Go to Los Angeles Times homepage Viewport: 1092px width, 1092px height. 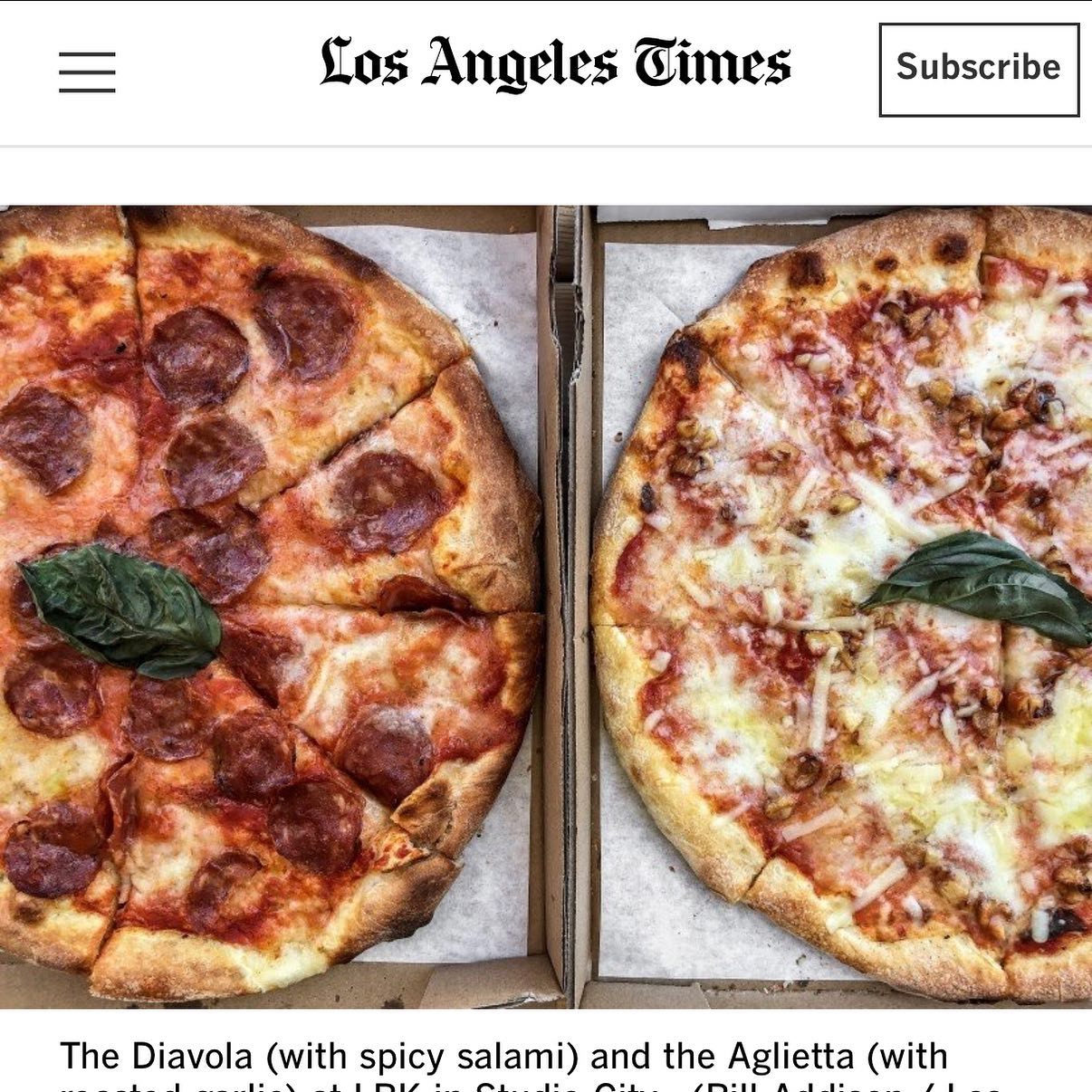(555, 64)
